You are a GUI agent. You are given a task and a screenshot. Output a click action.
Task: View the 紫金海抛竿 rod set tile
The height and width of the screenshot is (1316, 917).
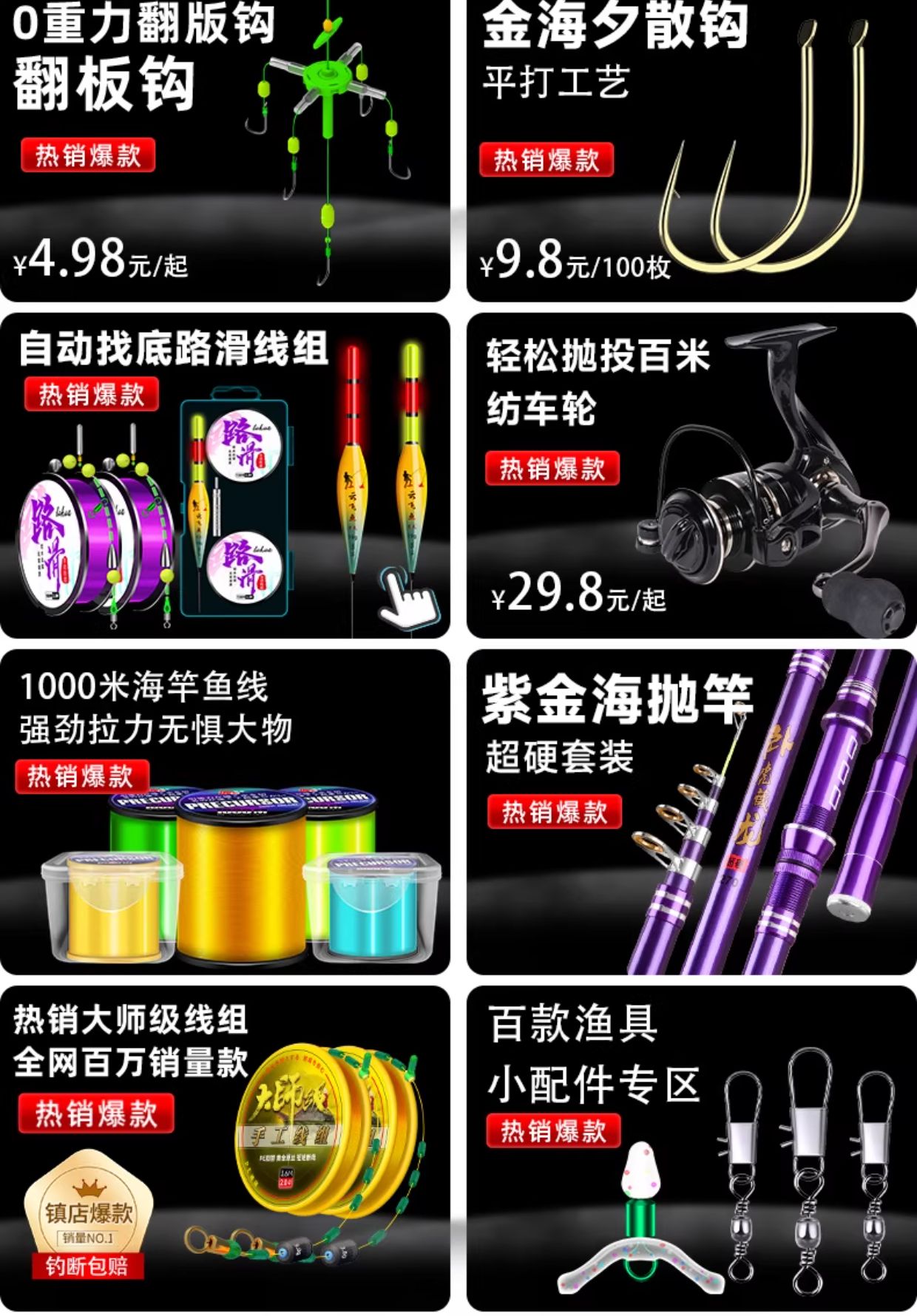point(691,812)
